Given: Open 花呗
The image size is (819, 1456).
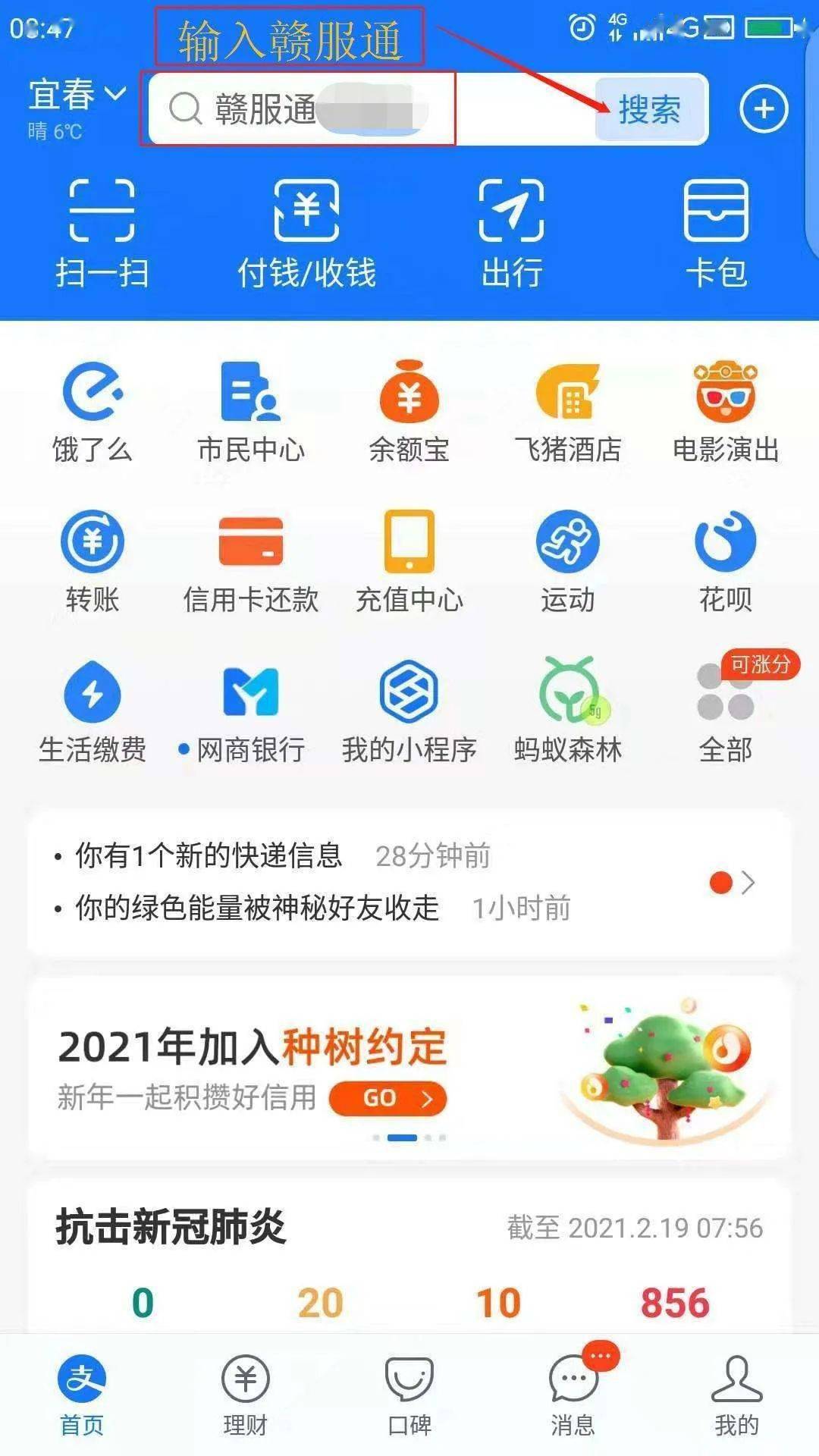Looking at the screenshot, I should [726, 562].
